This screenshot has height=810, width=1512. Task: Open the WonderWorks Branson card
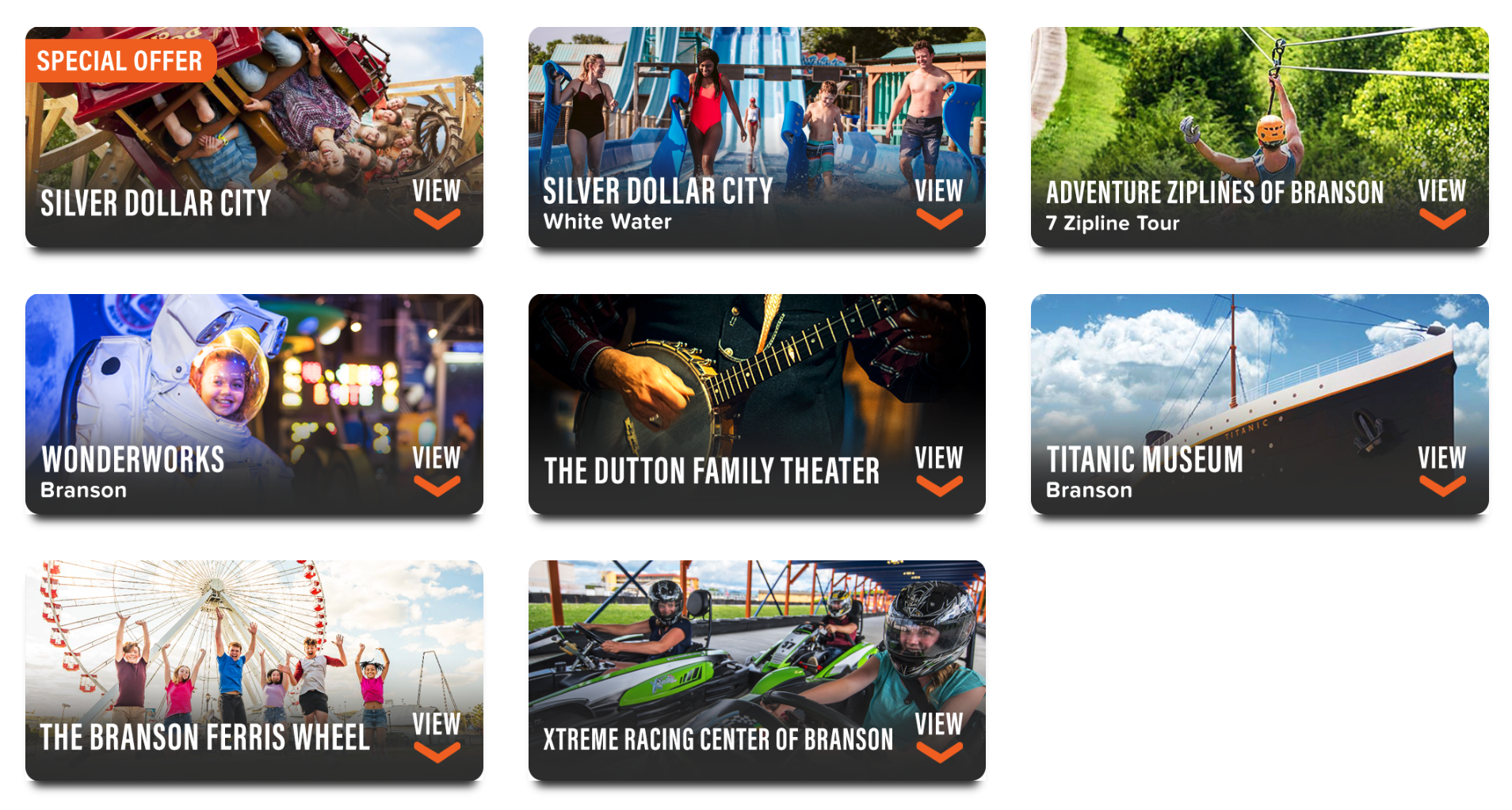(254, 404)
